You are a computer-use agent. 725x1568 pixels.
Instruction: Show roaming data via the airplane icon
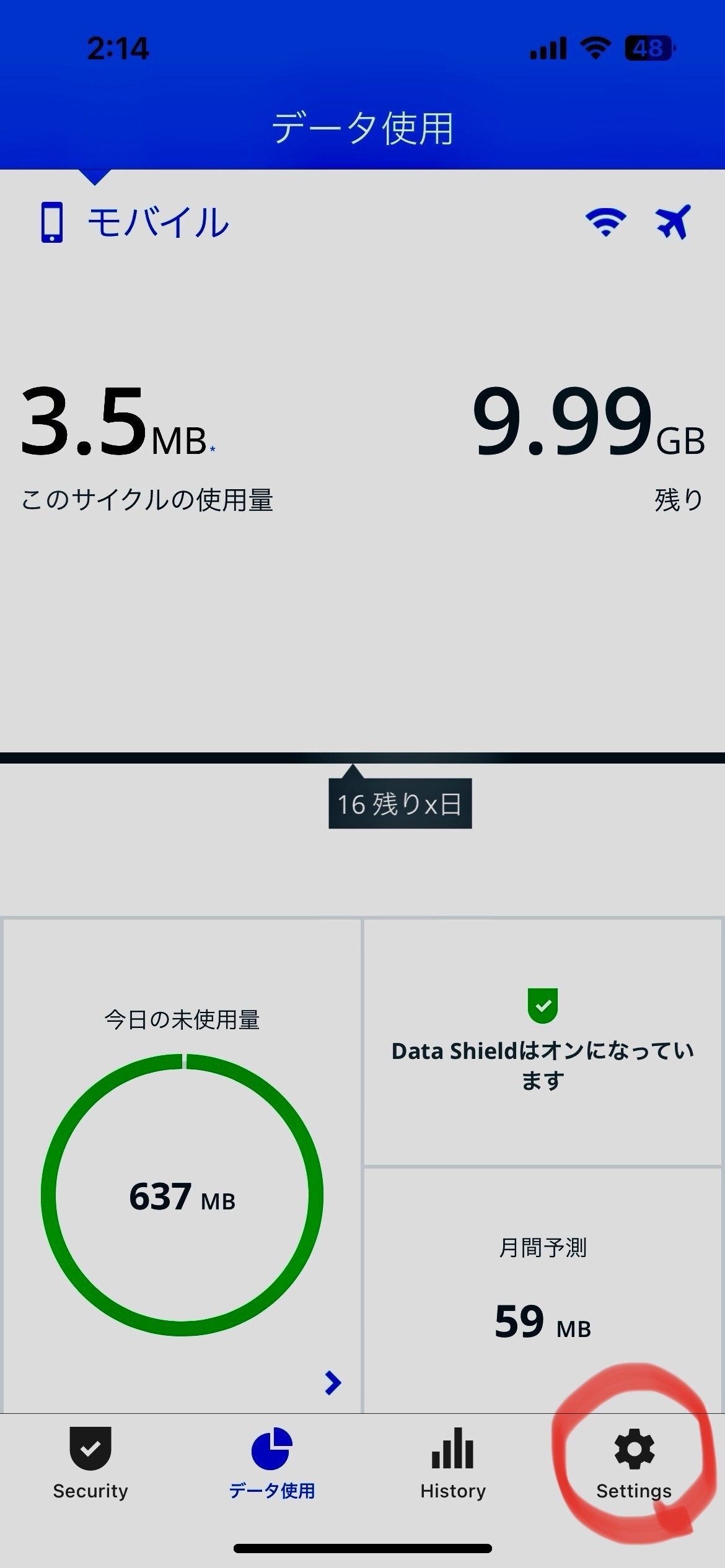[x=673, y=222]
